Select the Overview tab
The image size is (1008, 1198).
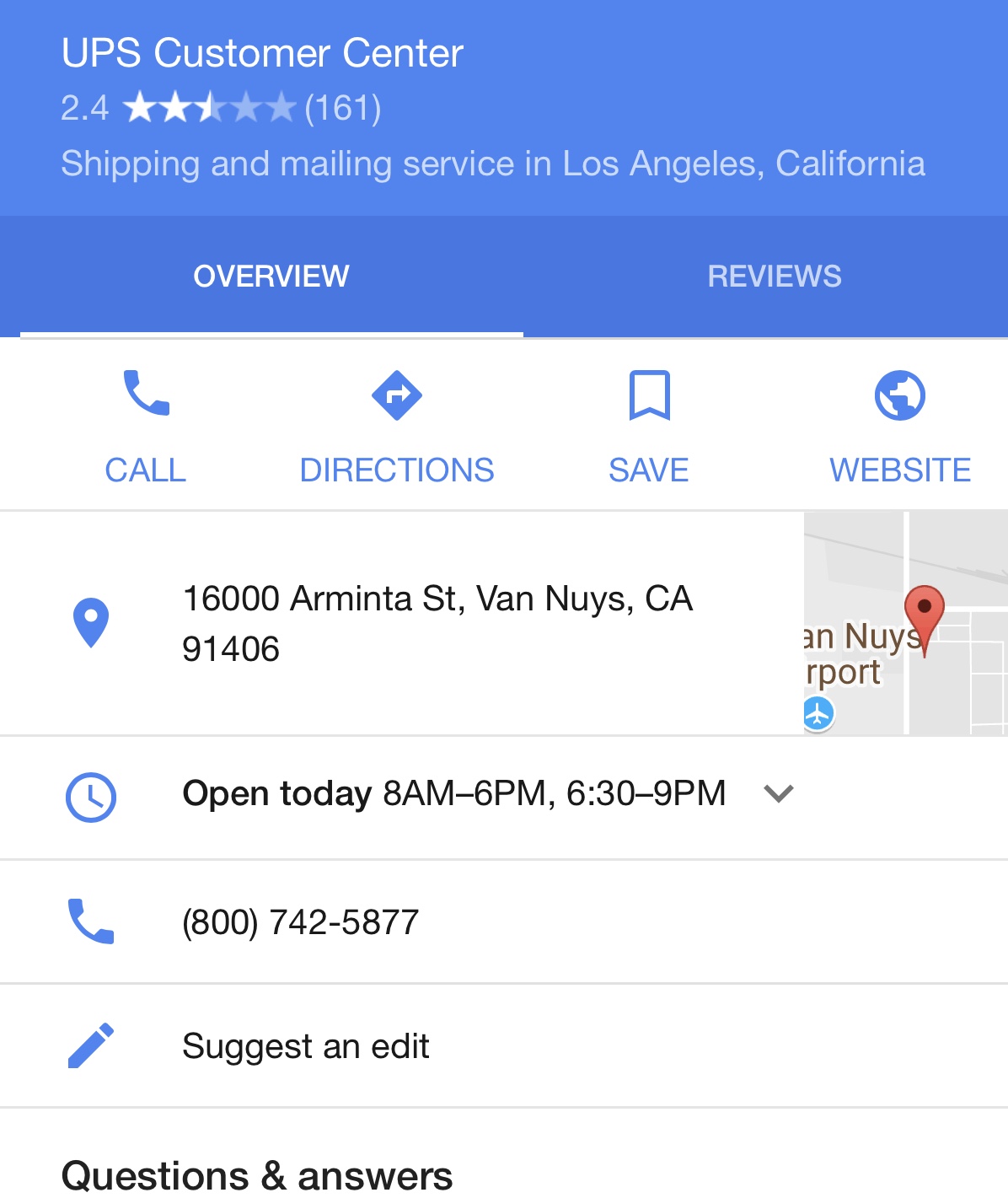pos(271,277)
